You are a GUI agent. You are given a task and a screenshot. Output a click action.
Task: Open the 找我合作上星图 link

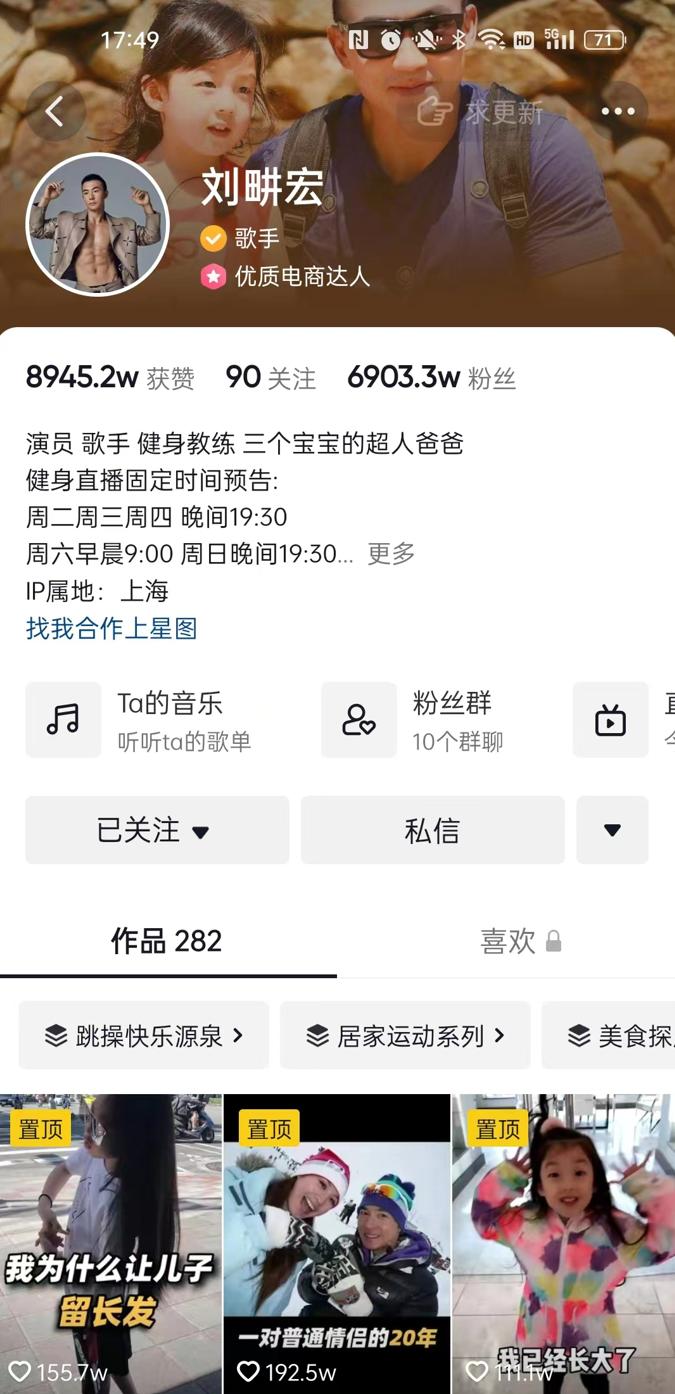point(111,628)
